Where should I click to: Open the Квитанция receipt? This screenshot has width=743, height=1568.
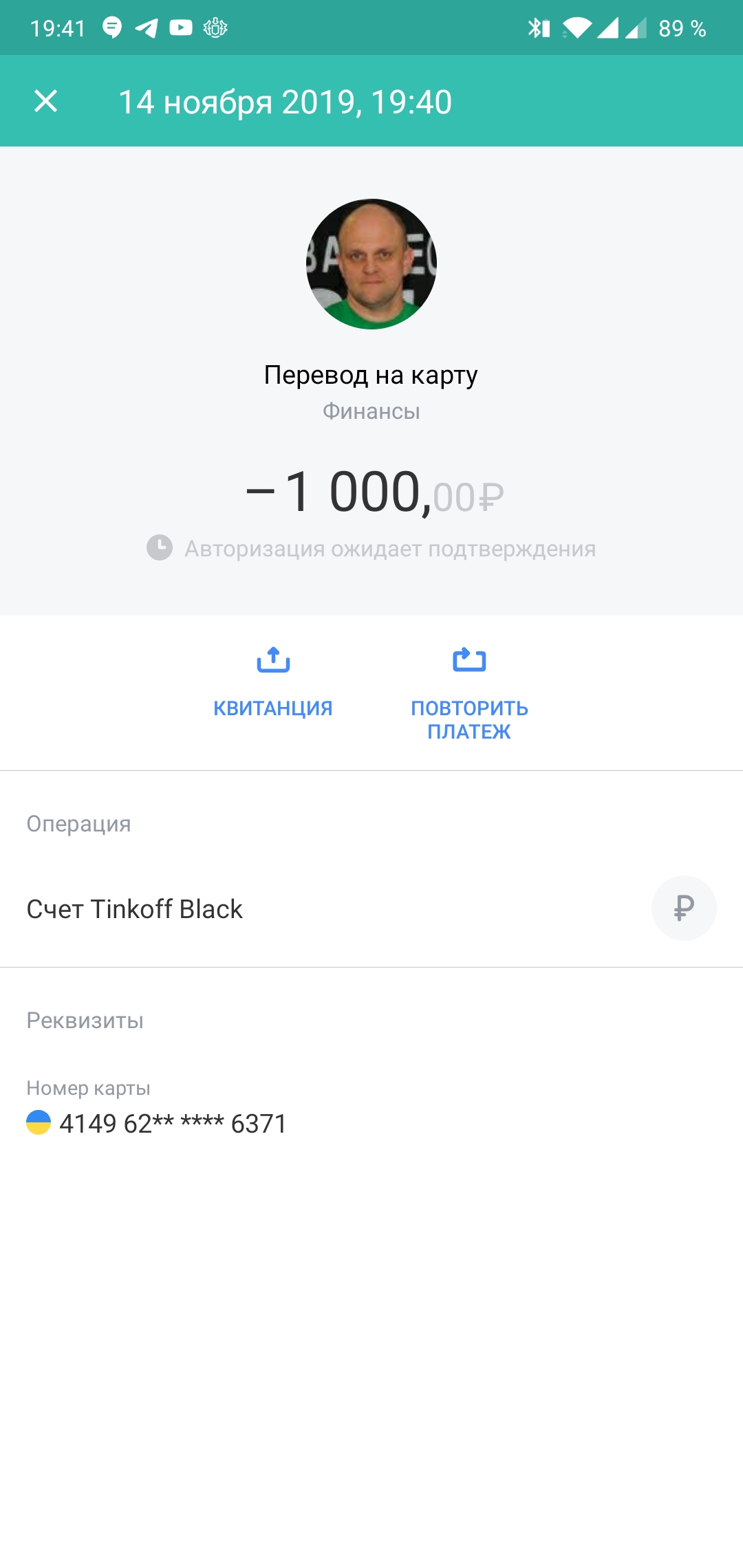273,681
